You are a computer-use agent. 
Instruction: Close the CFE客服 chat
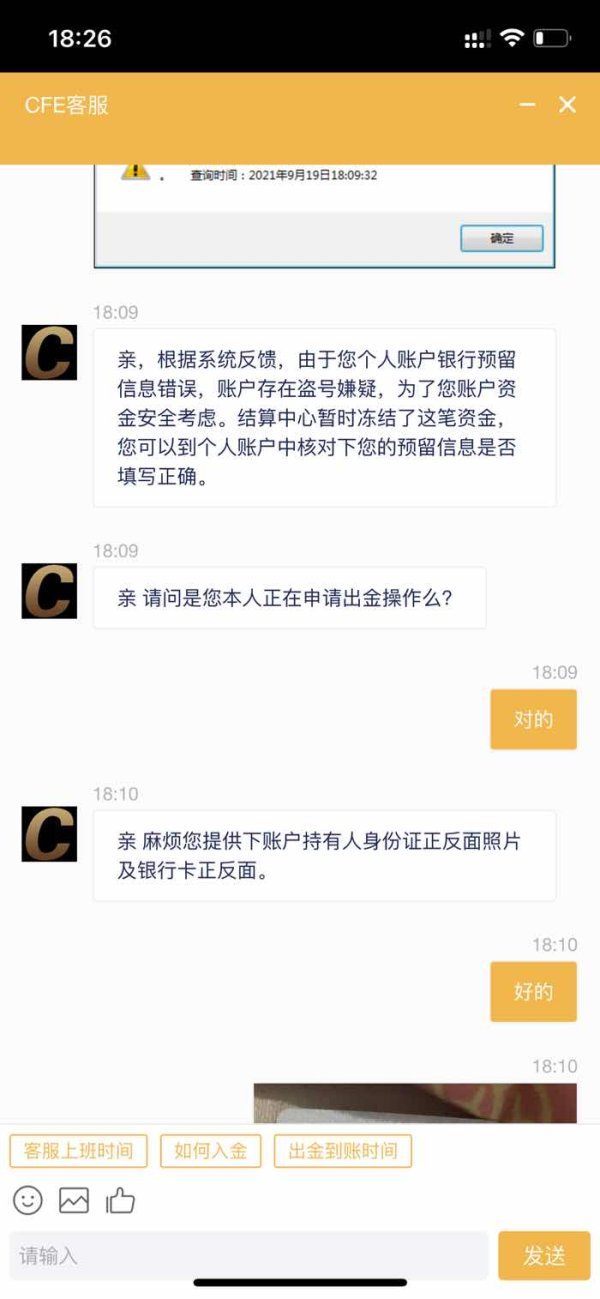coord(567,105)
